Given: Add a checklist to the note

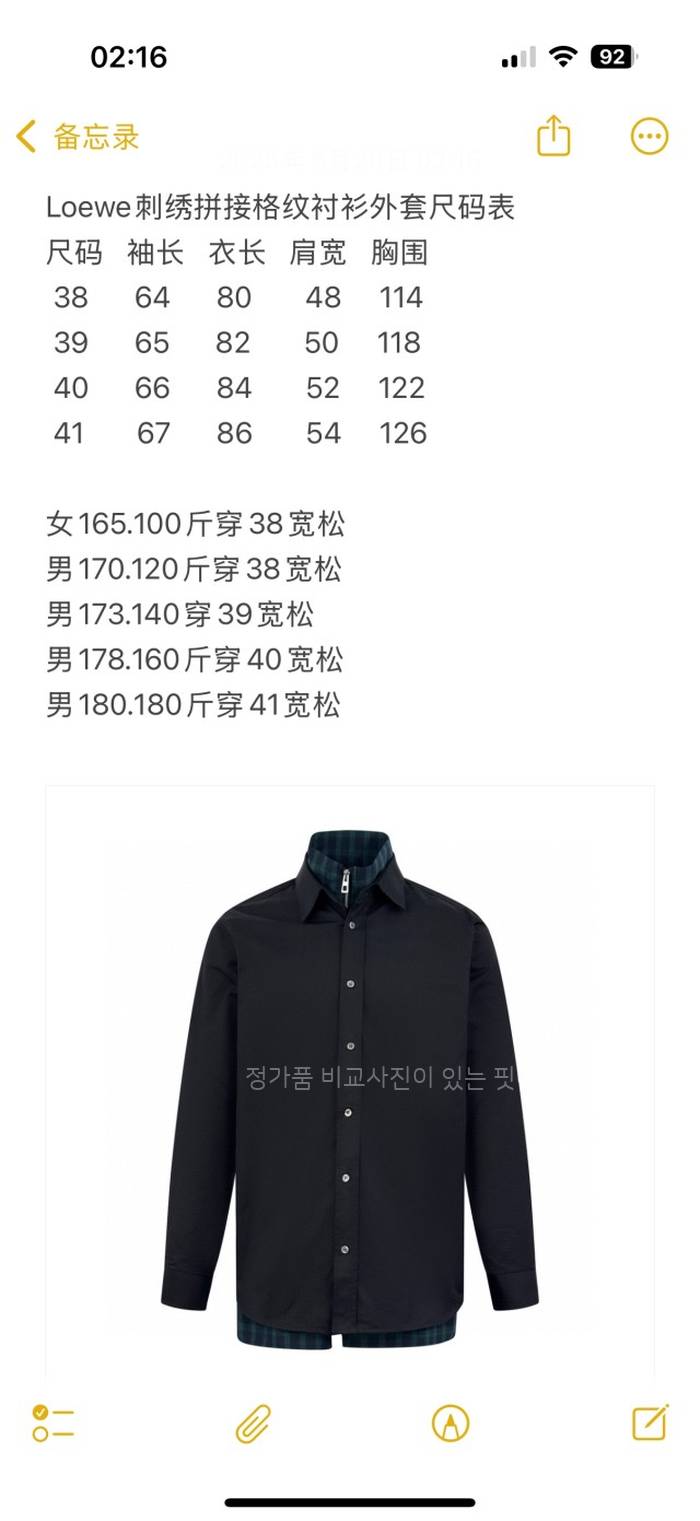Looking at the screenshot, I should point(53,1422).
